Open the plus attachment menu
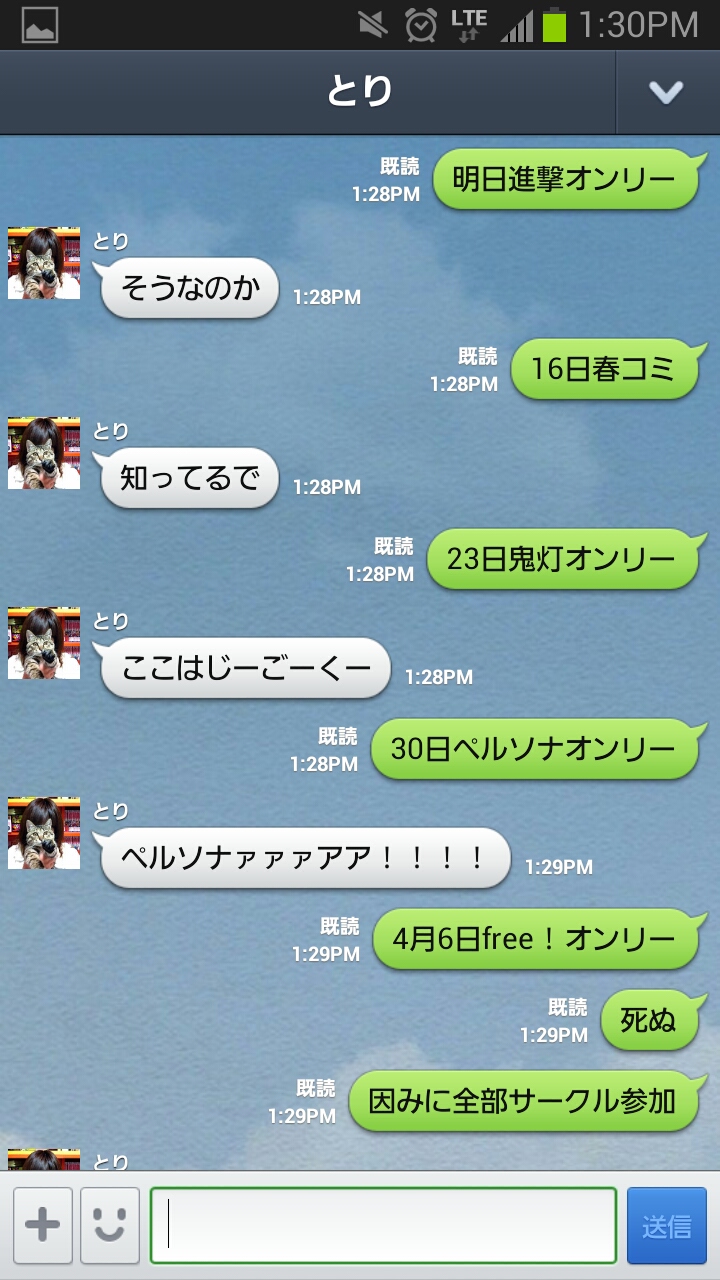 (42, 1226)
